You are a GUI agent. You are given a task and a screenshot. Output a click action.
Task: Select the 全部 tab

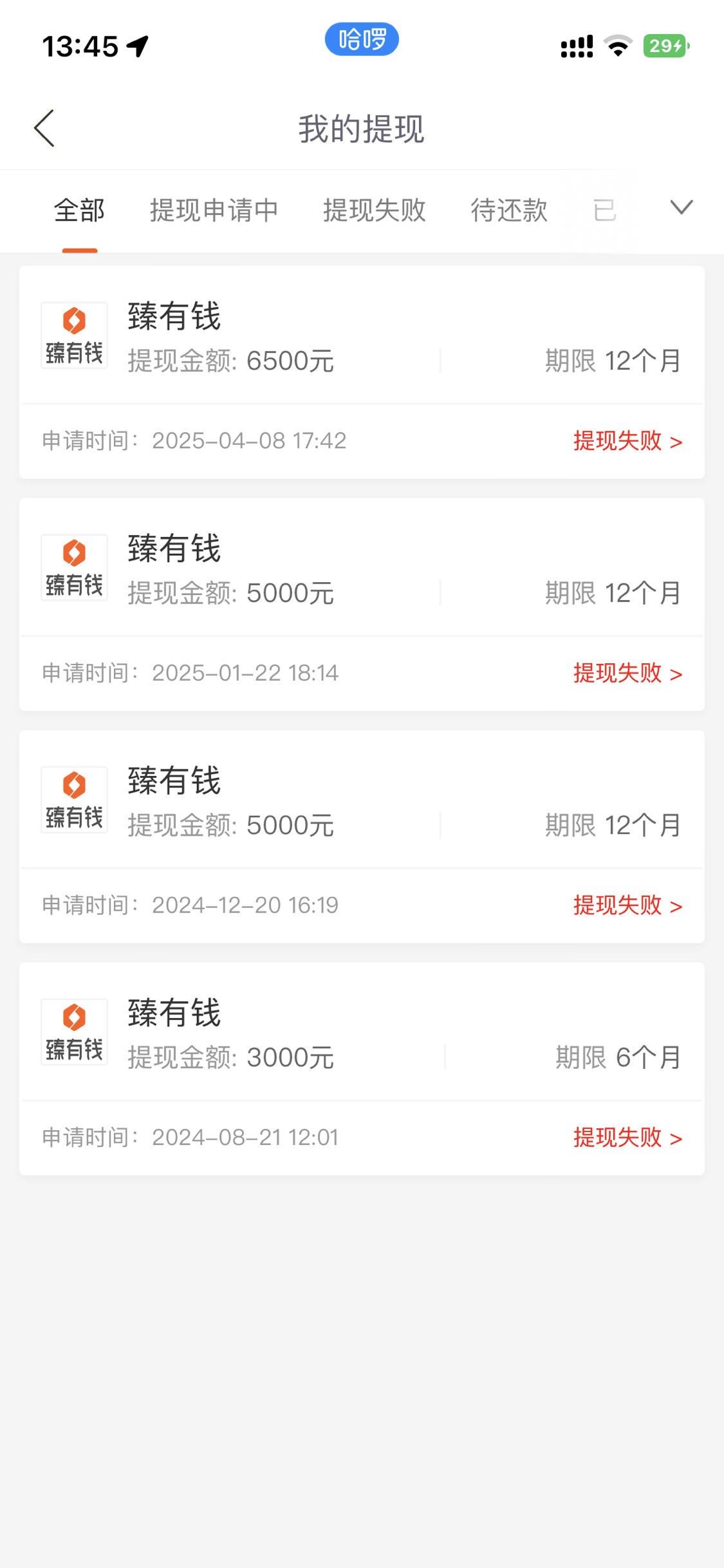[x=79, y=211]
